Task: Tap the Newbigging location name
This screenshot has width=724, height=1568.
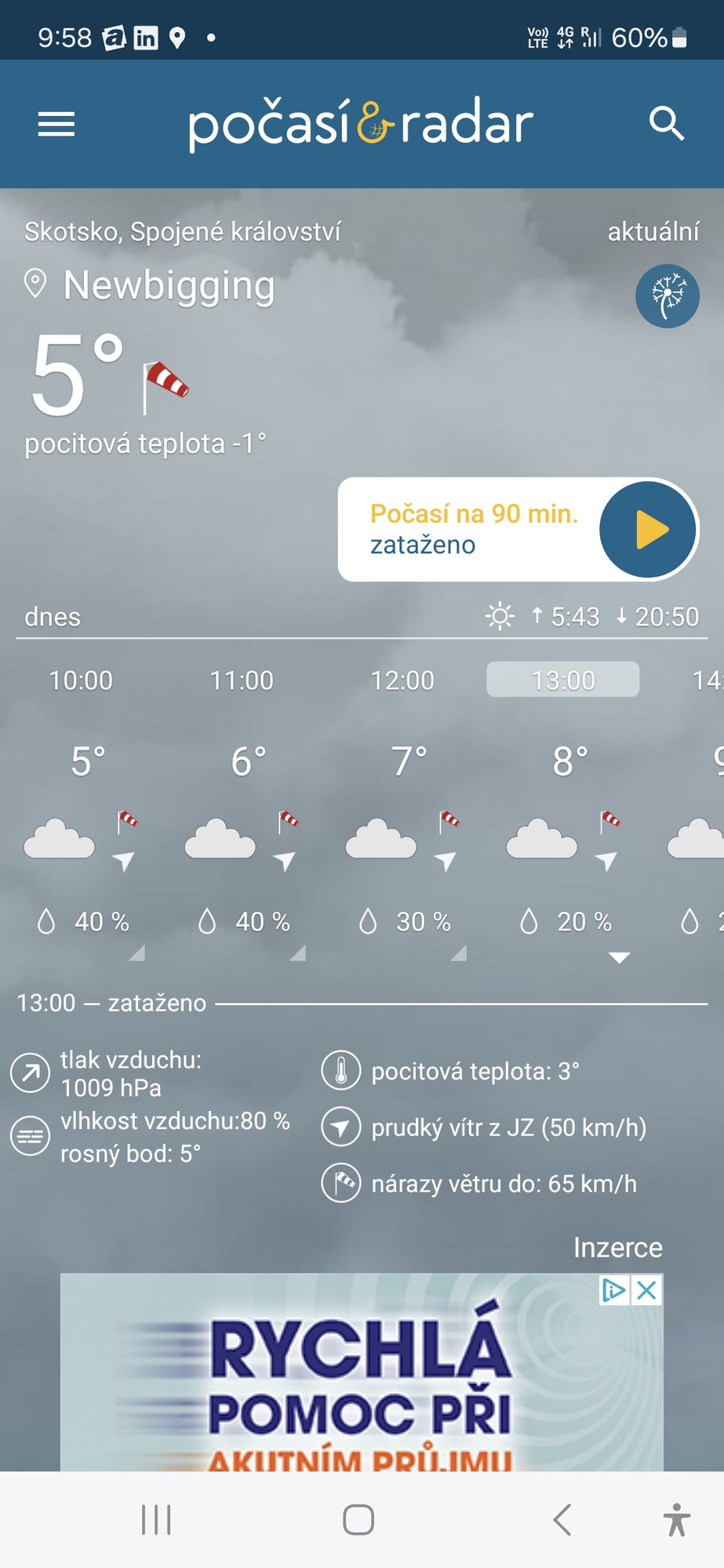Action: tap(169, 285)
